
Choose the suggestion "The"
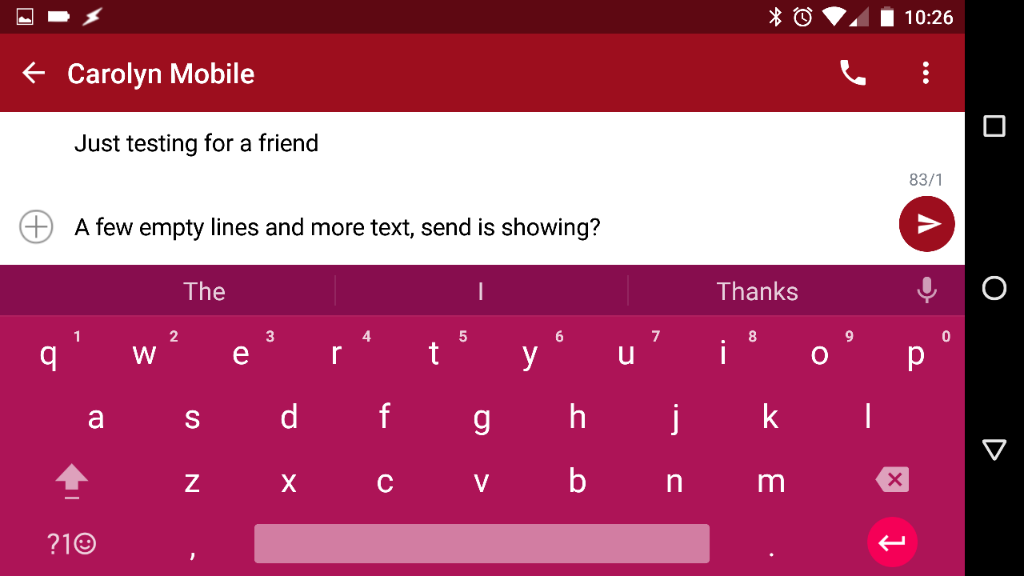pyautogui.click(x=204, y=292)
